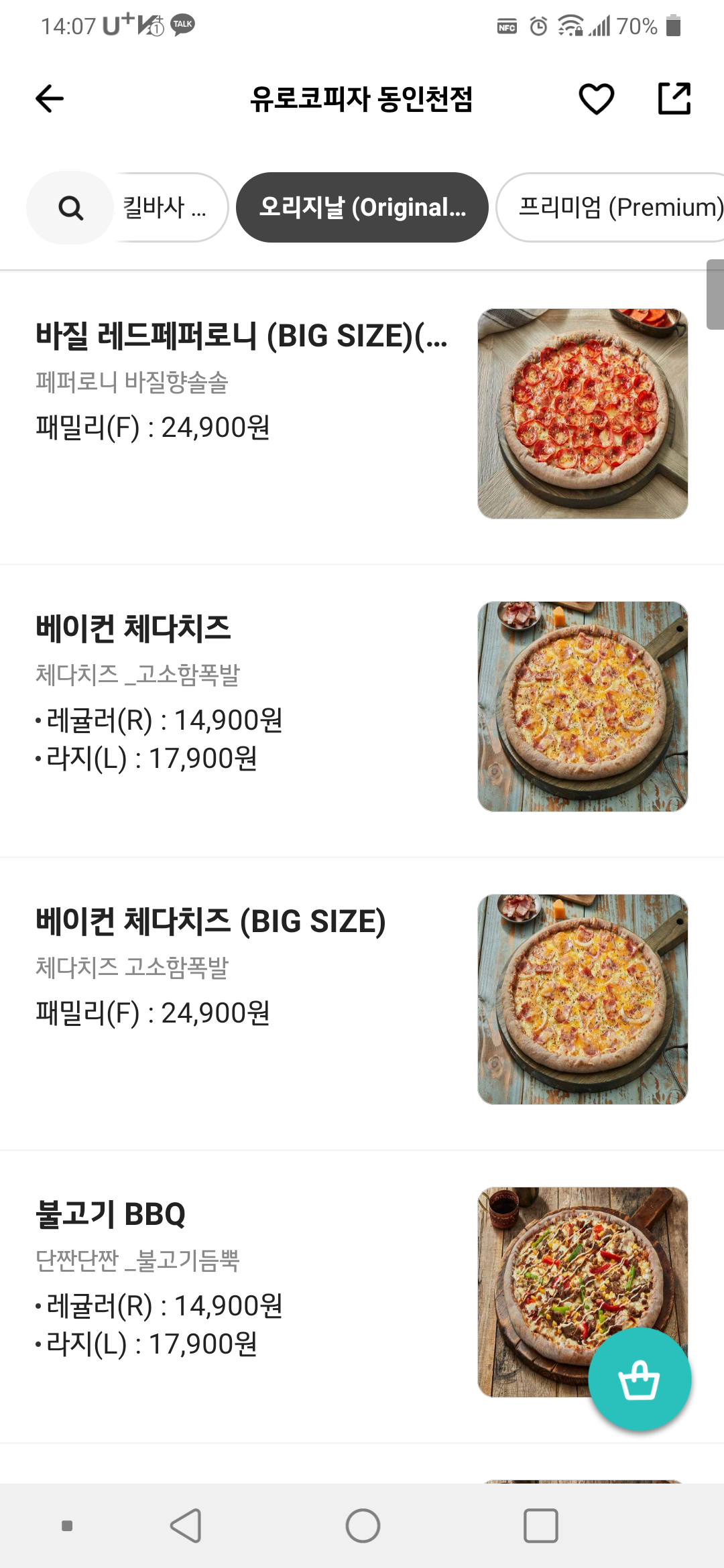Go back using the top arrow

click(x=50, y=99)
